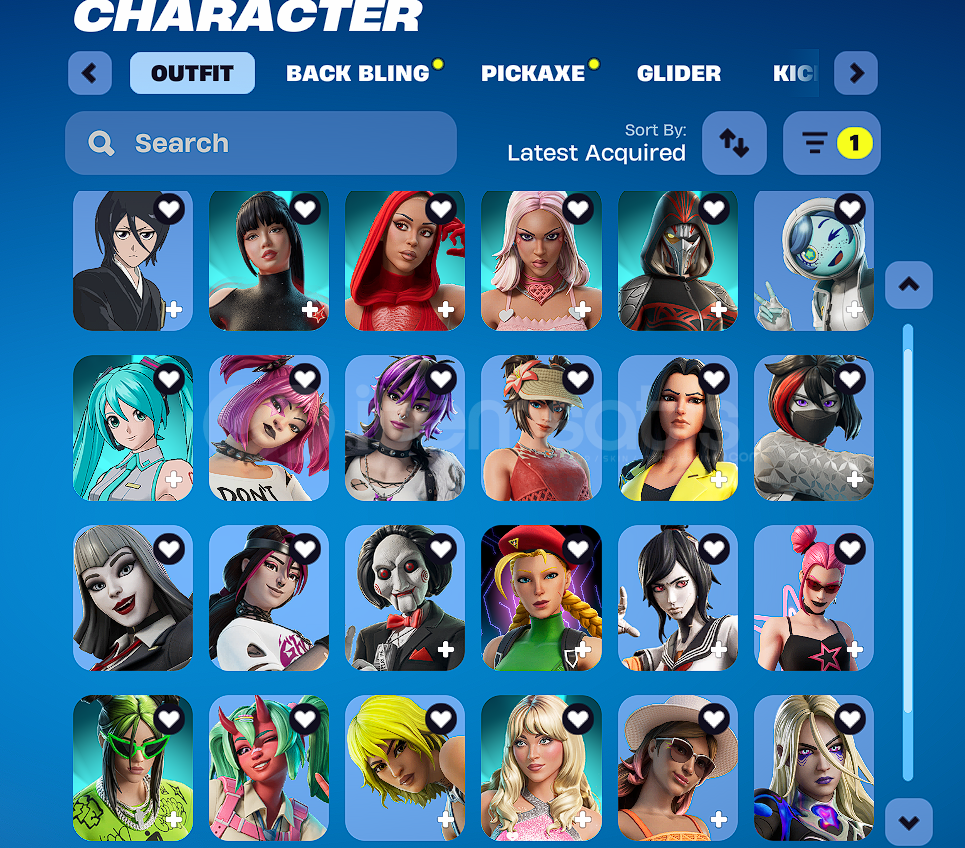Favorite the yellow jacket dark-haired outfit

click(x=713, y=379)
